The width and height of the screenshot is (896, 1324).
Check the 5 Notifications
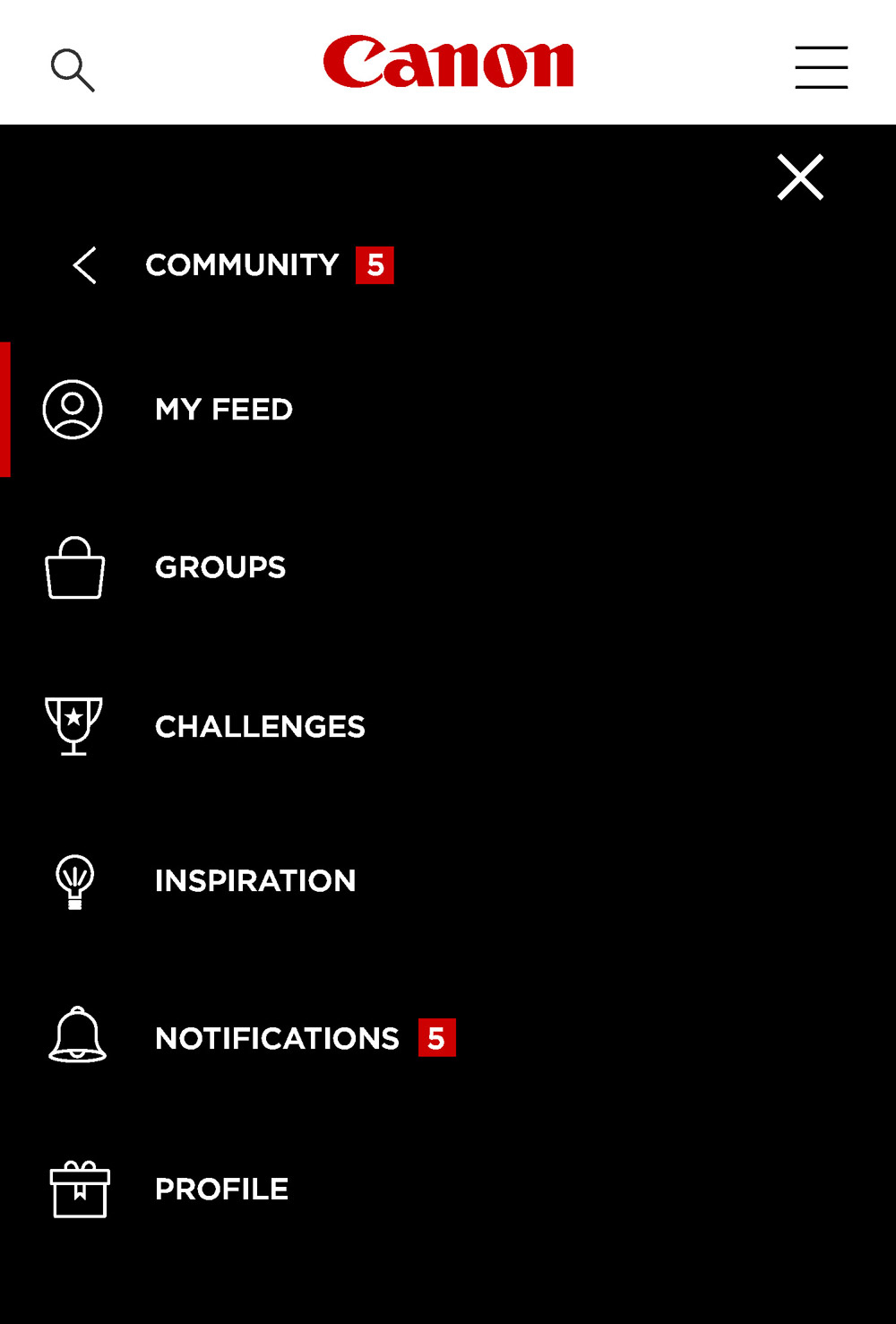pos(278,1038)
